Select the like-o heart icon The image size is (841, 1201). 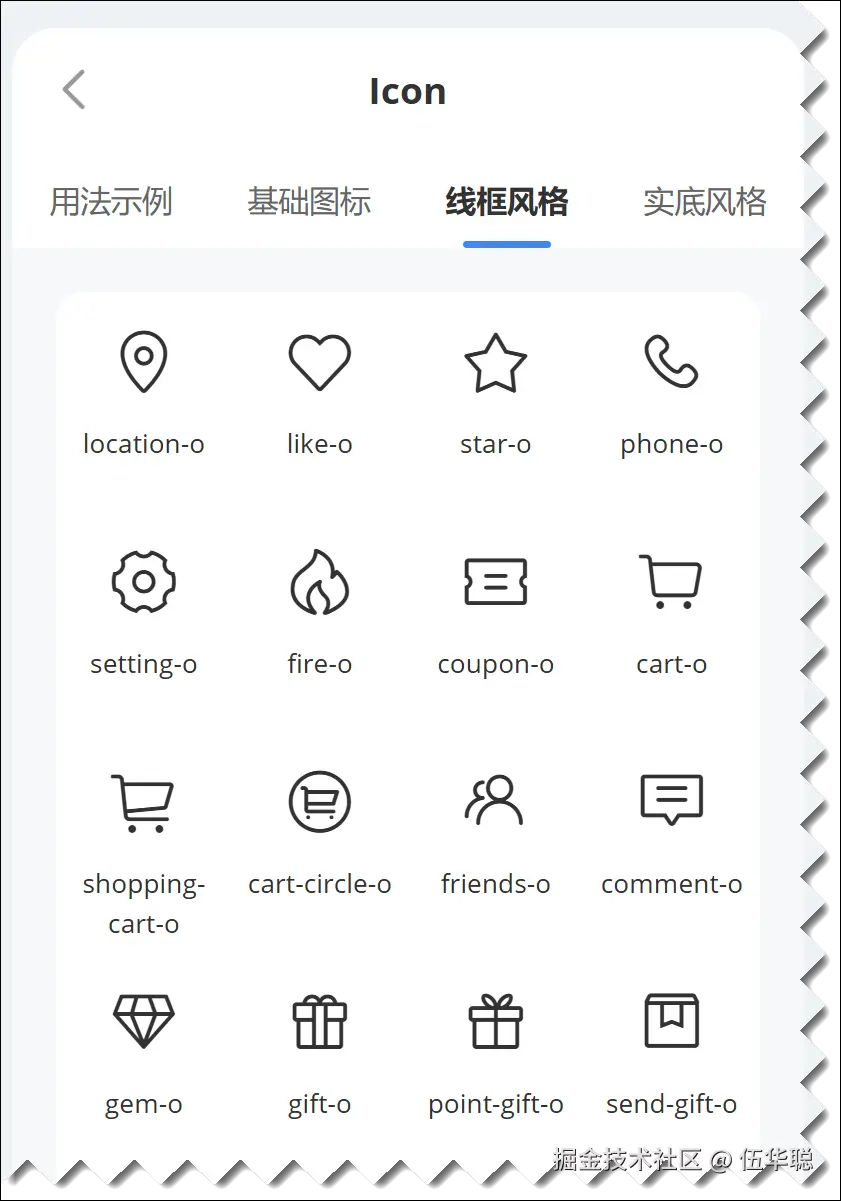coord(320,363)
